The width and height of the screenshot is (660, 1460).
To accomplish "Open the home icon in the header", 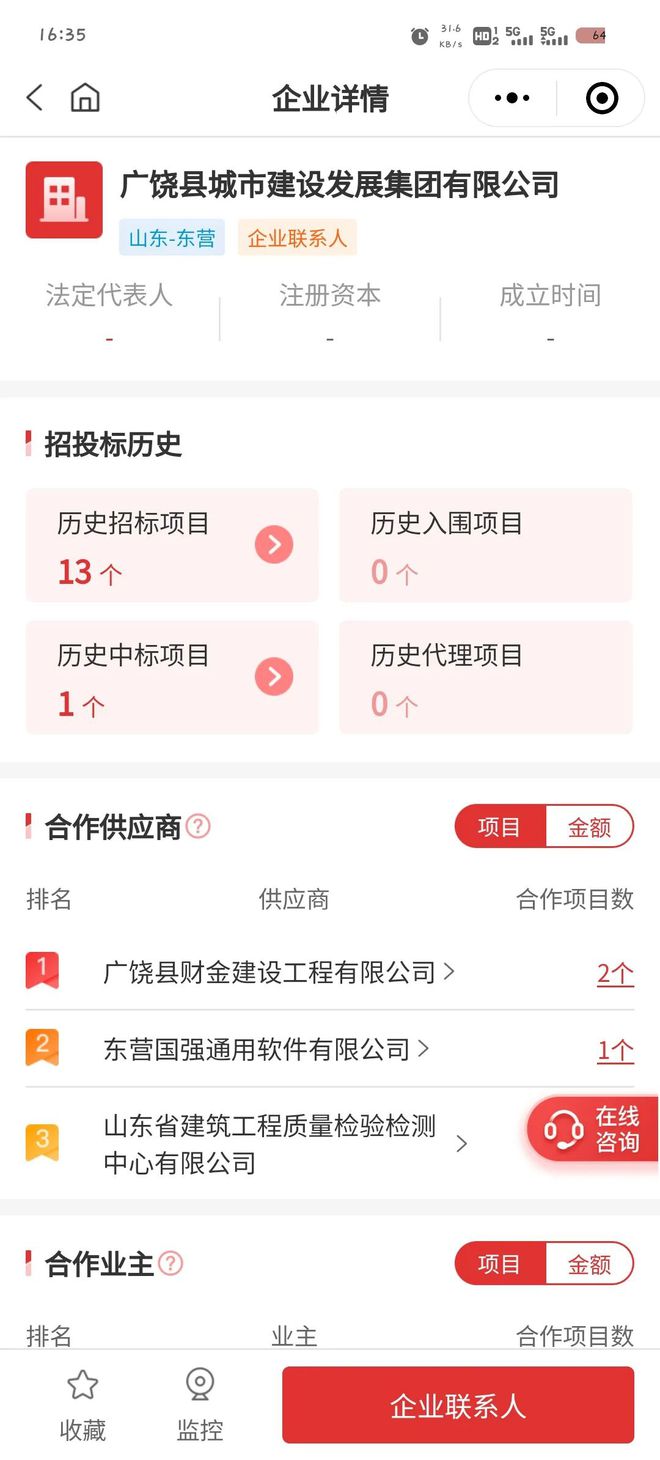I will (85, 98).
